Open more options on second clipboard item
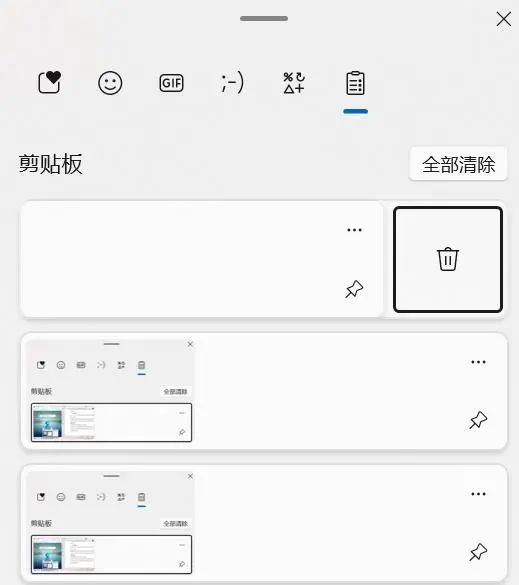Viewport: 519px width, 585px height. pos(478,362)
